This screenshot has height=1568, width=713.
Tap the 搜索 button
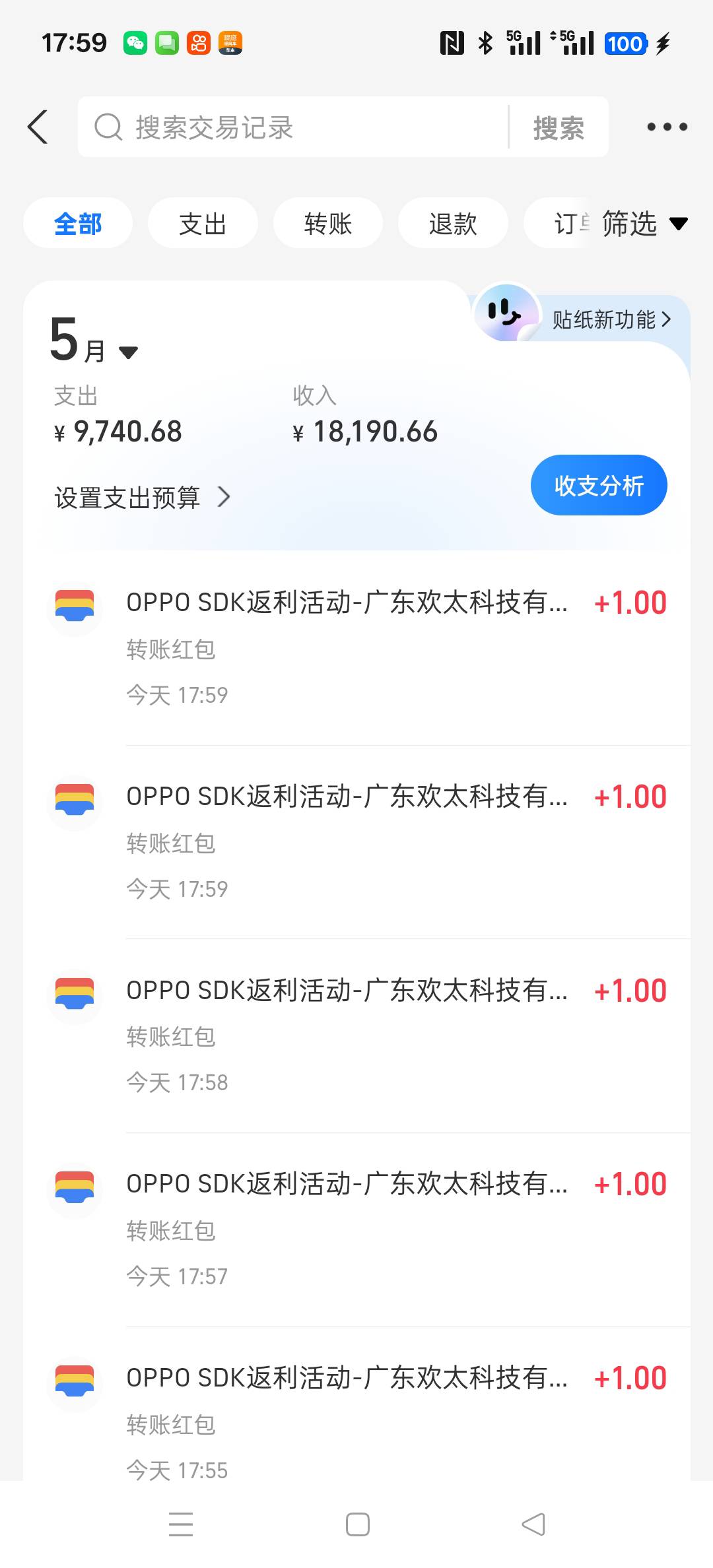click(559, 127)
